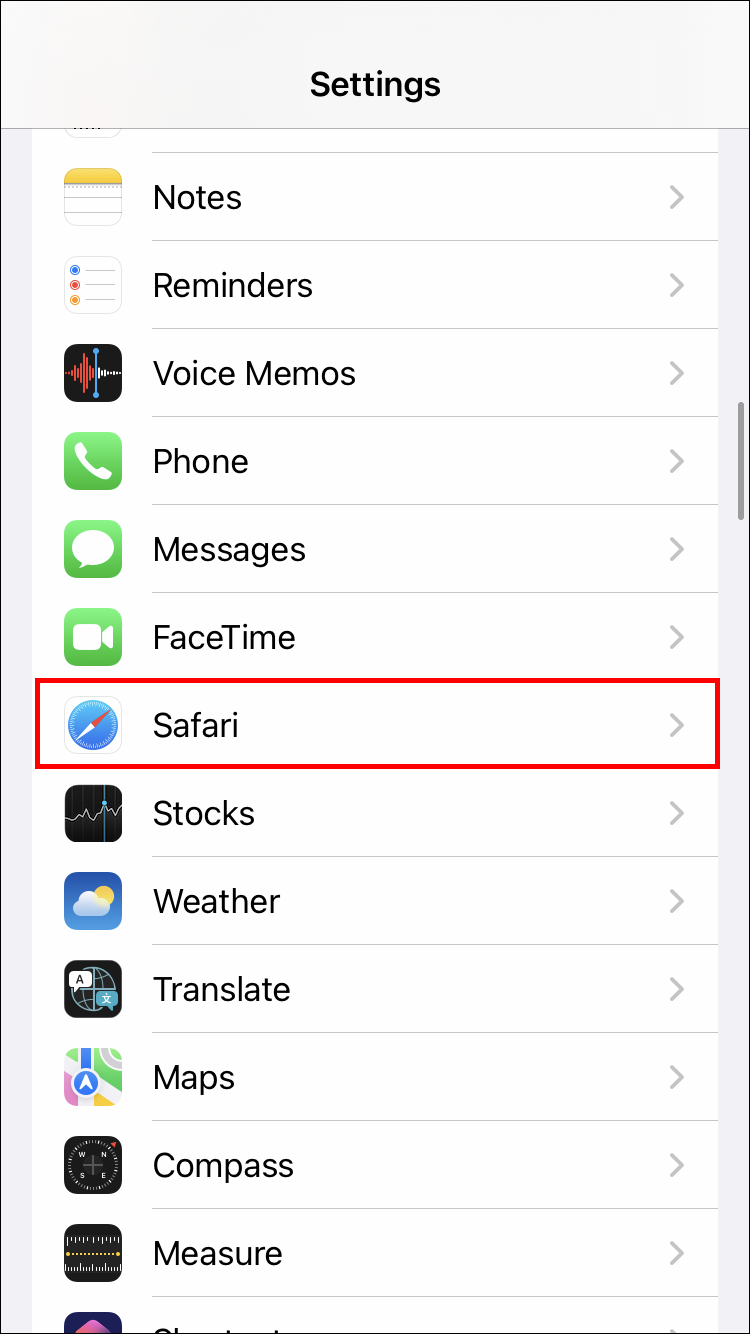Open Measure settings
The width and height of the screenshot is (750, 1334).
pyautogui.click(x=375, y=1253)
